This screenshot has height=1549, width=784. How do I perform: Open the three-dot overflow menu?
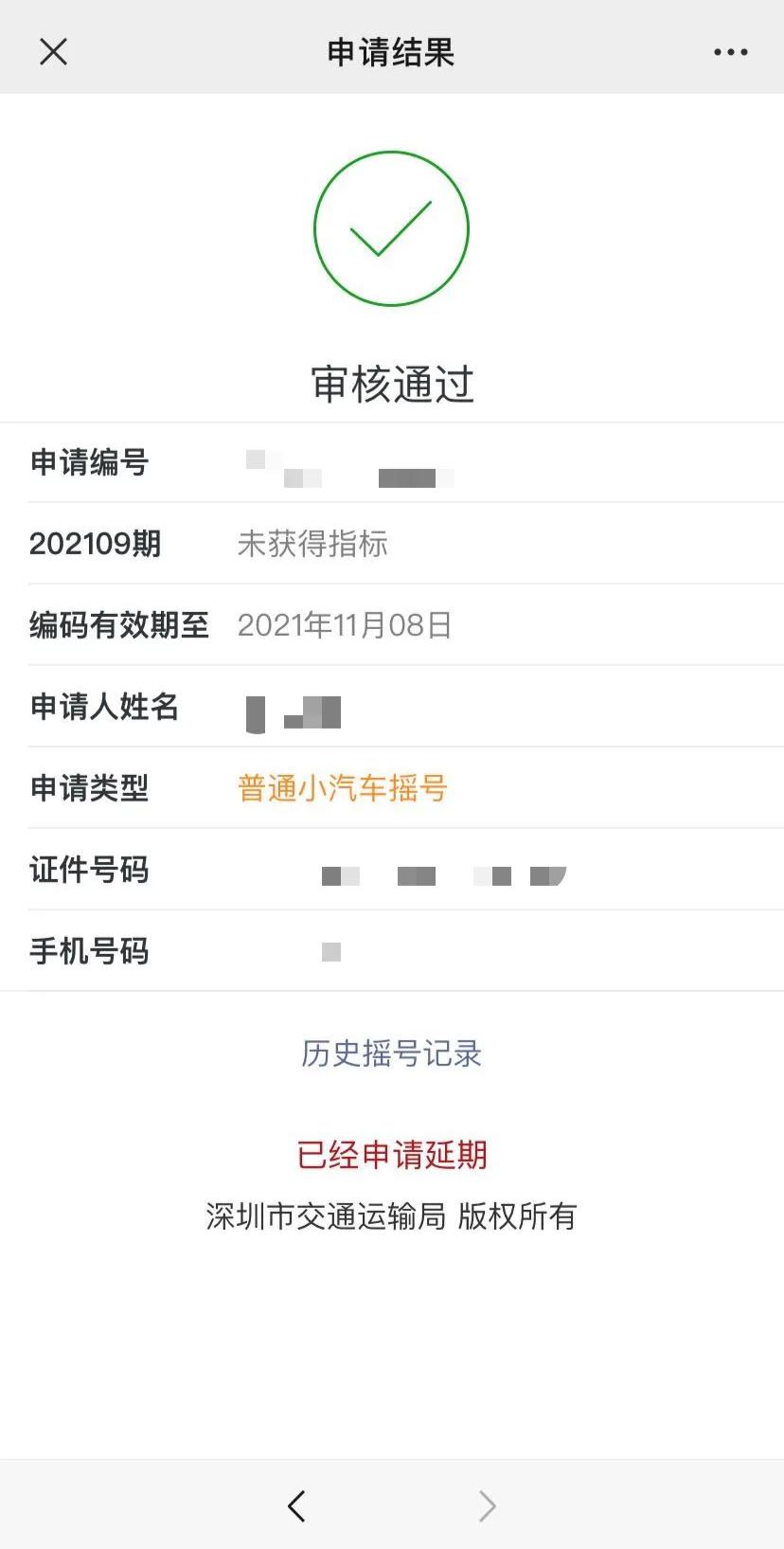click(x=730, y=52)
